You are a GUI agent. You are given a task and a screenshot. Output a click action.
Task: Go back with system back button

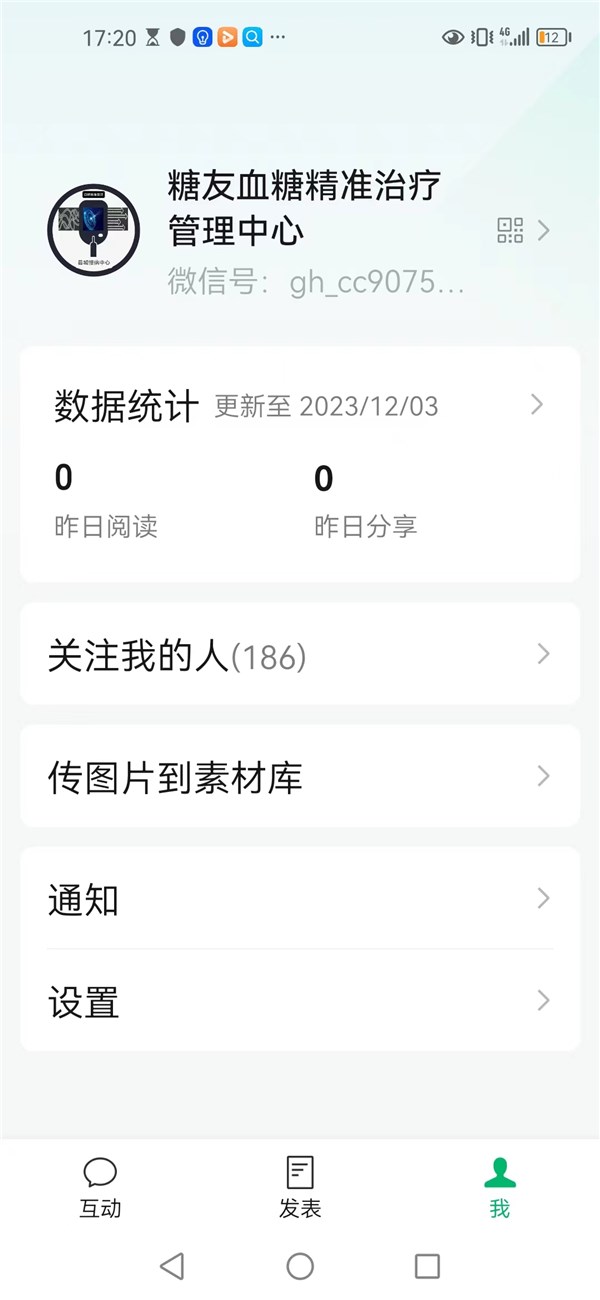tap(172, 1266)
